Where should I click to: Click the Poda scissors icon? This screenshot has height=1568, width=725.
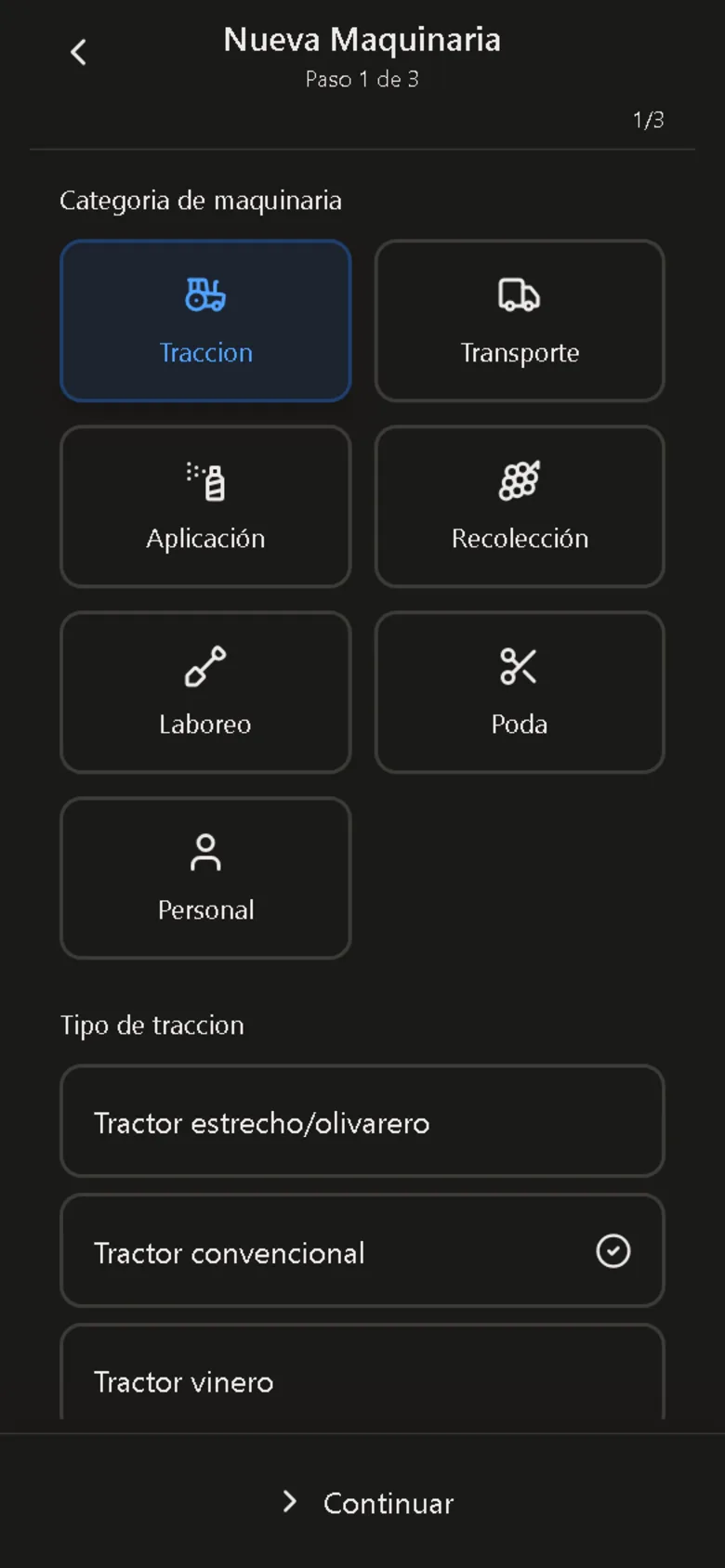click(519, 665)
